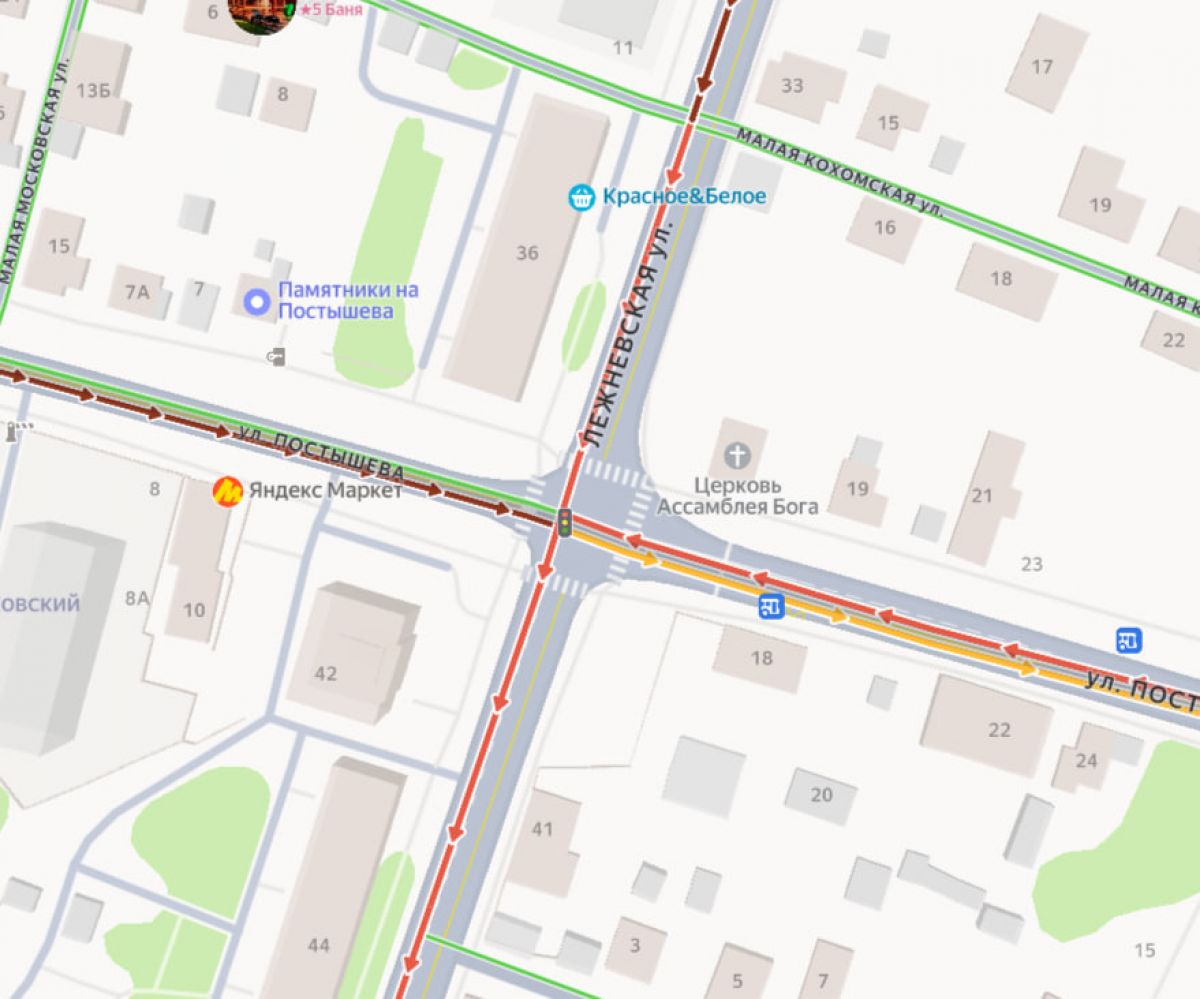This screenshot has height=999, width=1200.
Task: Tap the Церковь Ассамблея Бога marker
Action: click(x=737, y=457)
